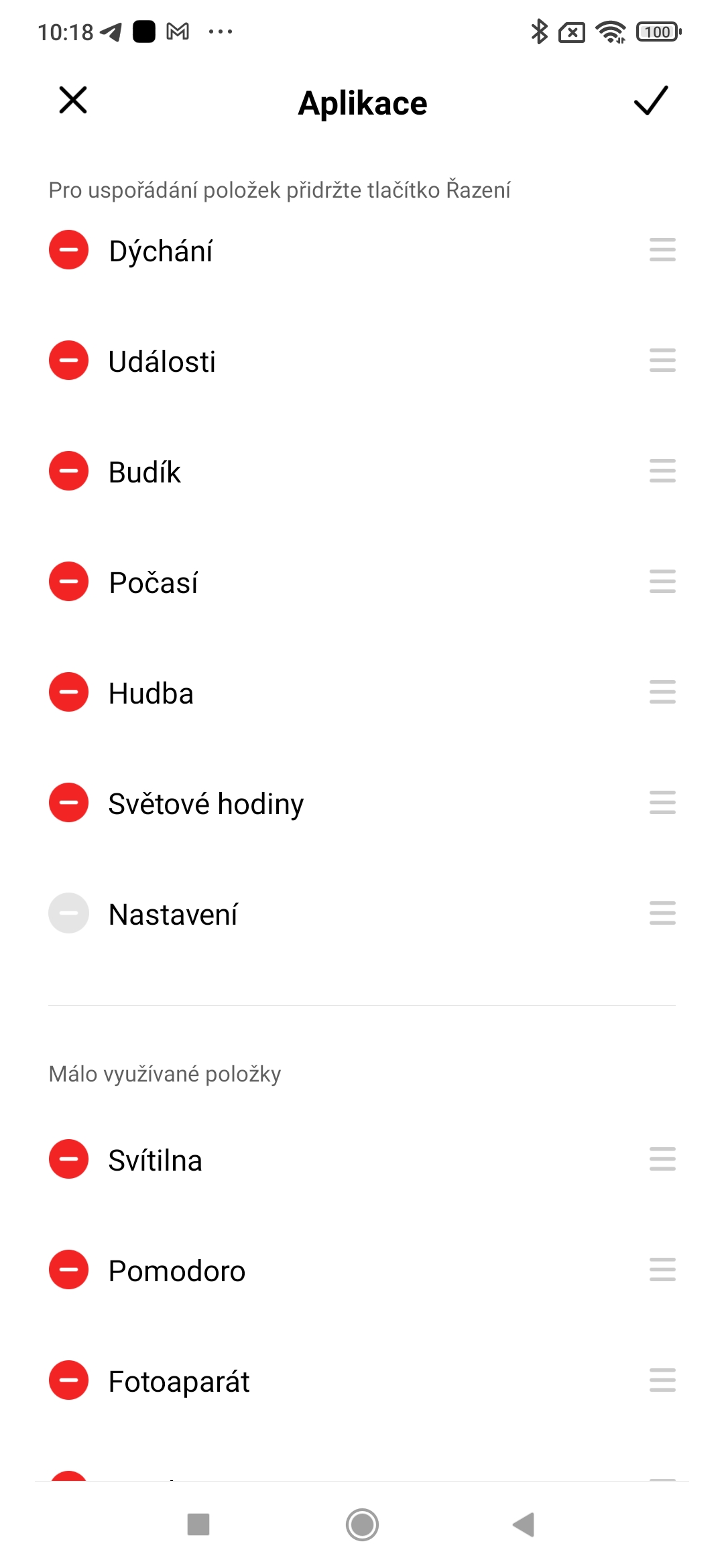The image size is (724, 1568).
Task: Confirm changes with the checkmark
Action: pos(650,101)
